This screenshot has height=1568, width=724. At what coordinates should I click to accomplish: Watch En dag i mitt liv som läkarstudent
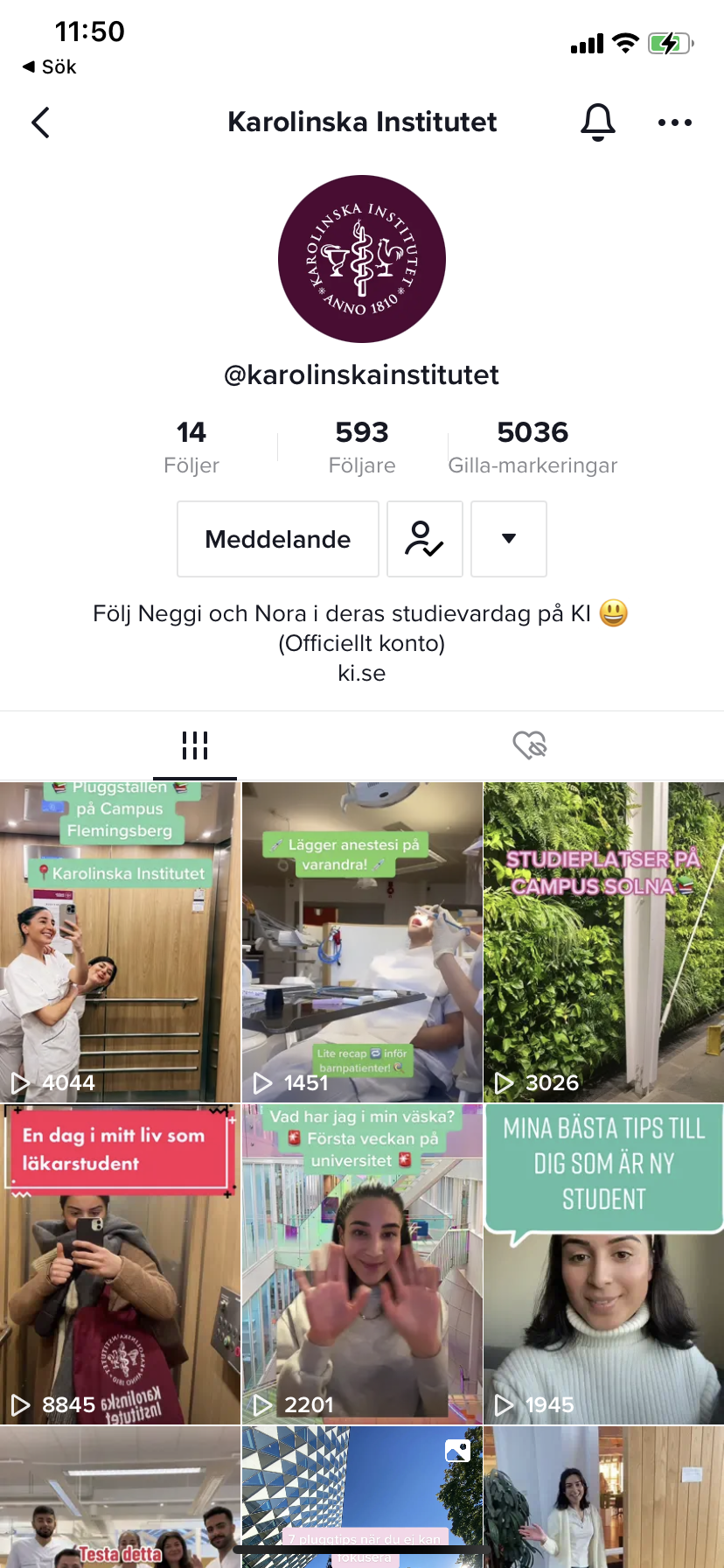(120, 1263)
